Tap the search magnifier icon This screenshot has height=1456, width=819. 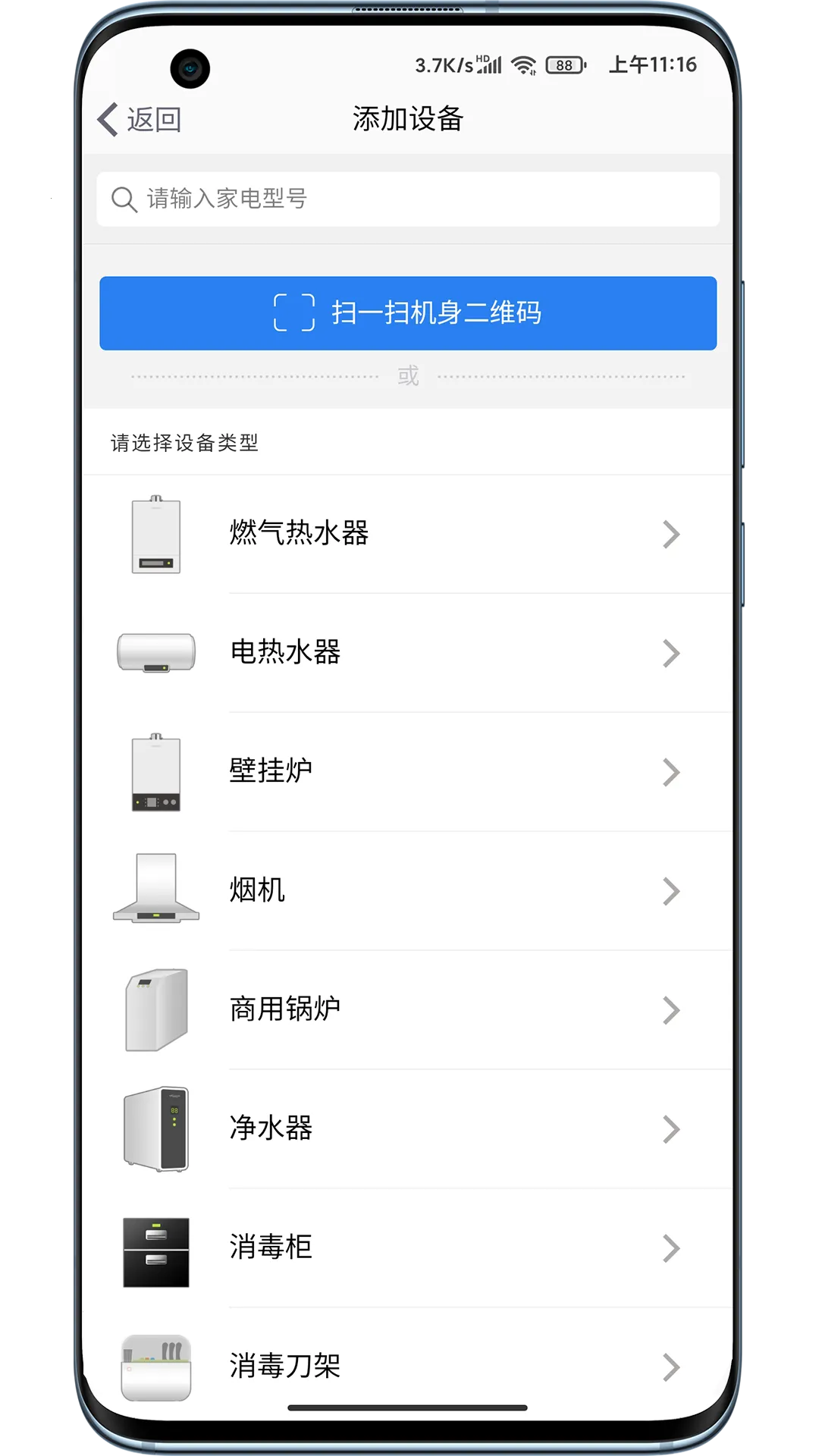[124, 199]
